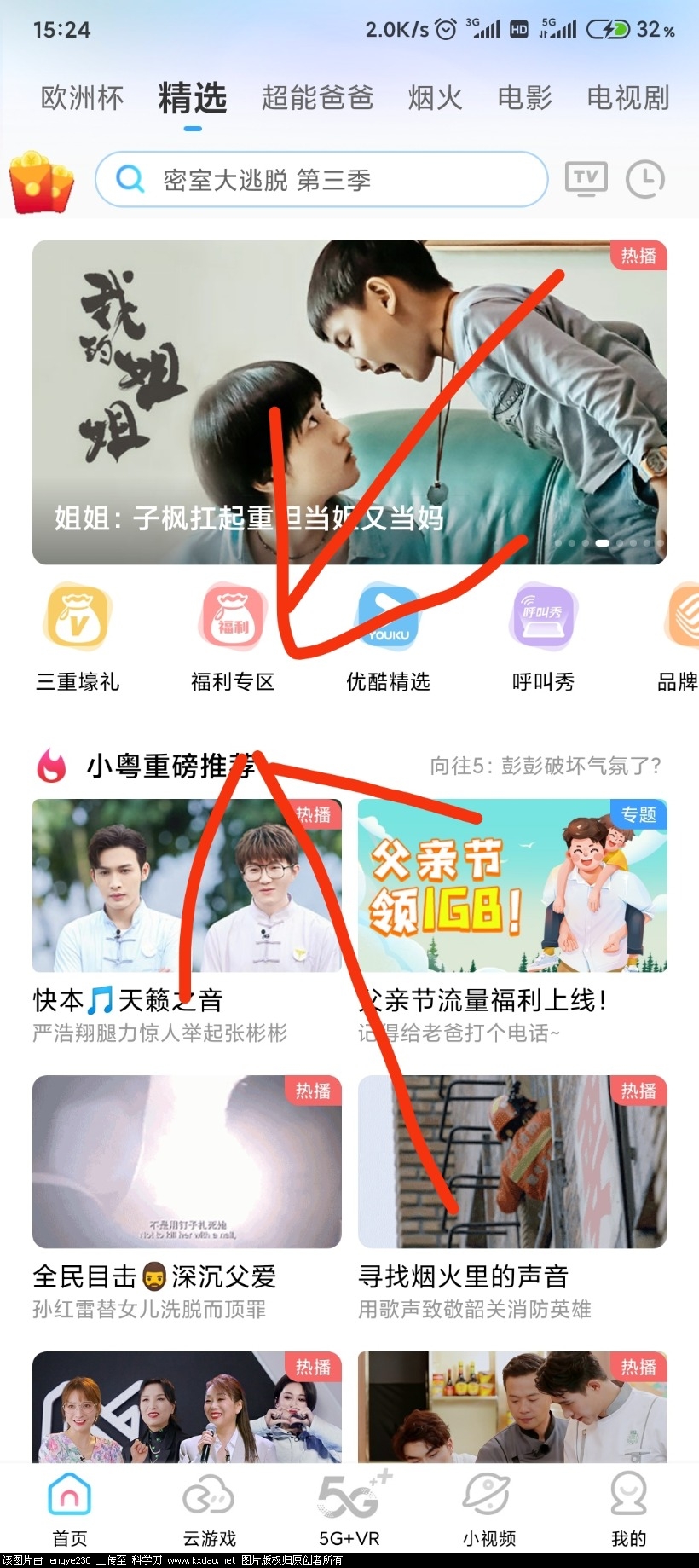Switch to the 欧洲杯 tab
Image resolution: width=699 pixels, height=1568 pixels.
(82, 98)
